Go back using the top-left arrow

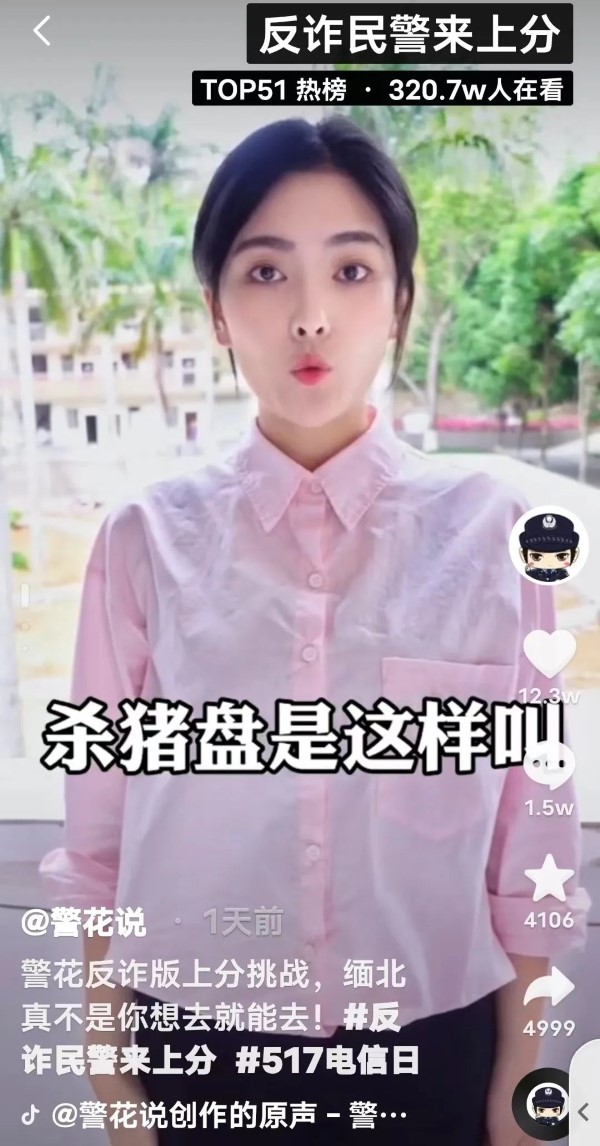click(x=41, y=32)
